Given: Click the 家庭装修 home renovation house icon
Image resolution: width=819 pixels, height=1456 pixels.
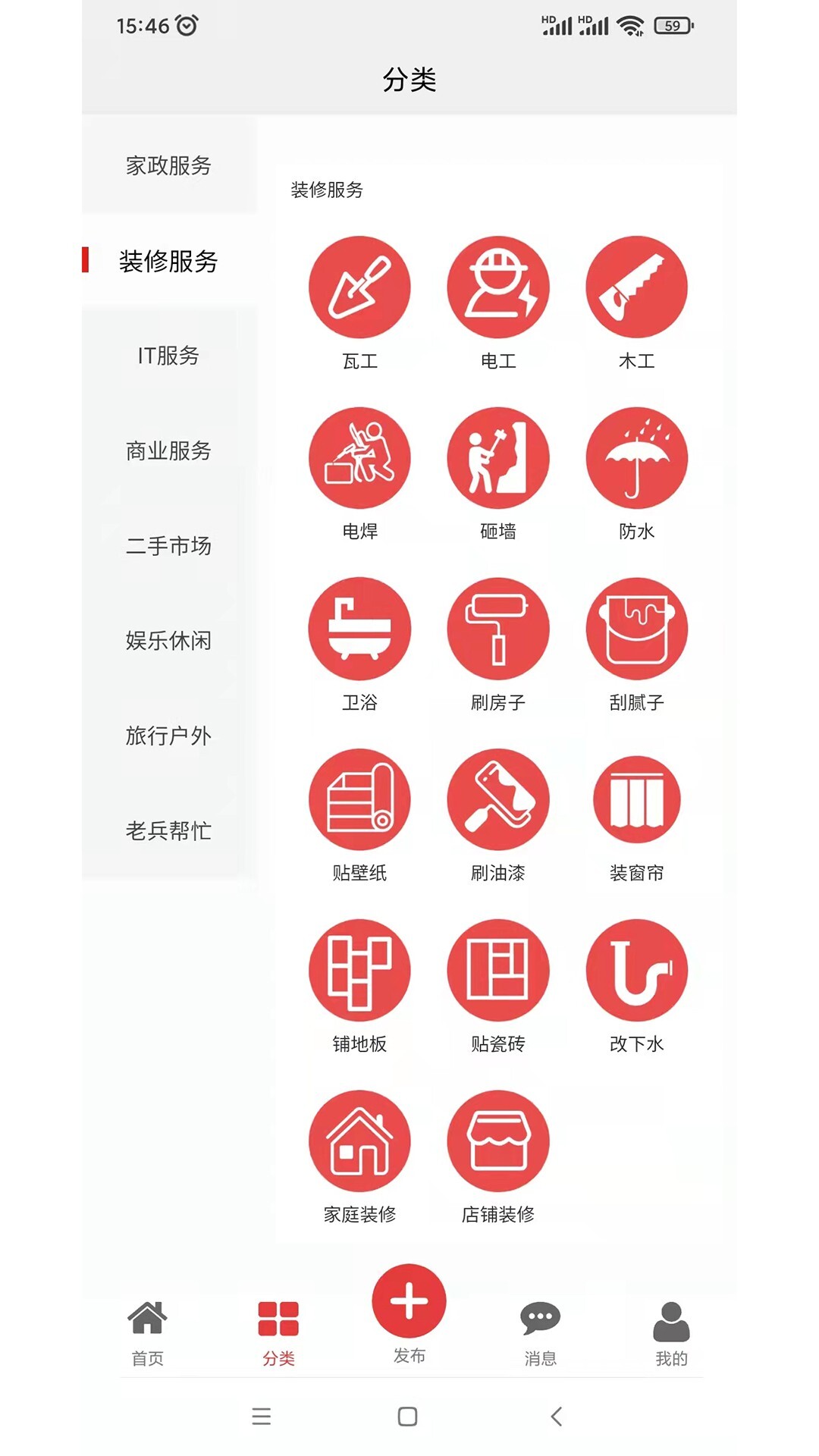Looking at the screenshot, I should [359, 1140].
